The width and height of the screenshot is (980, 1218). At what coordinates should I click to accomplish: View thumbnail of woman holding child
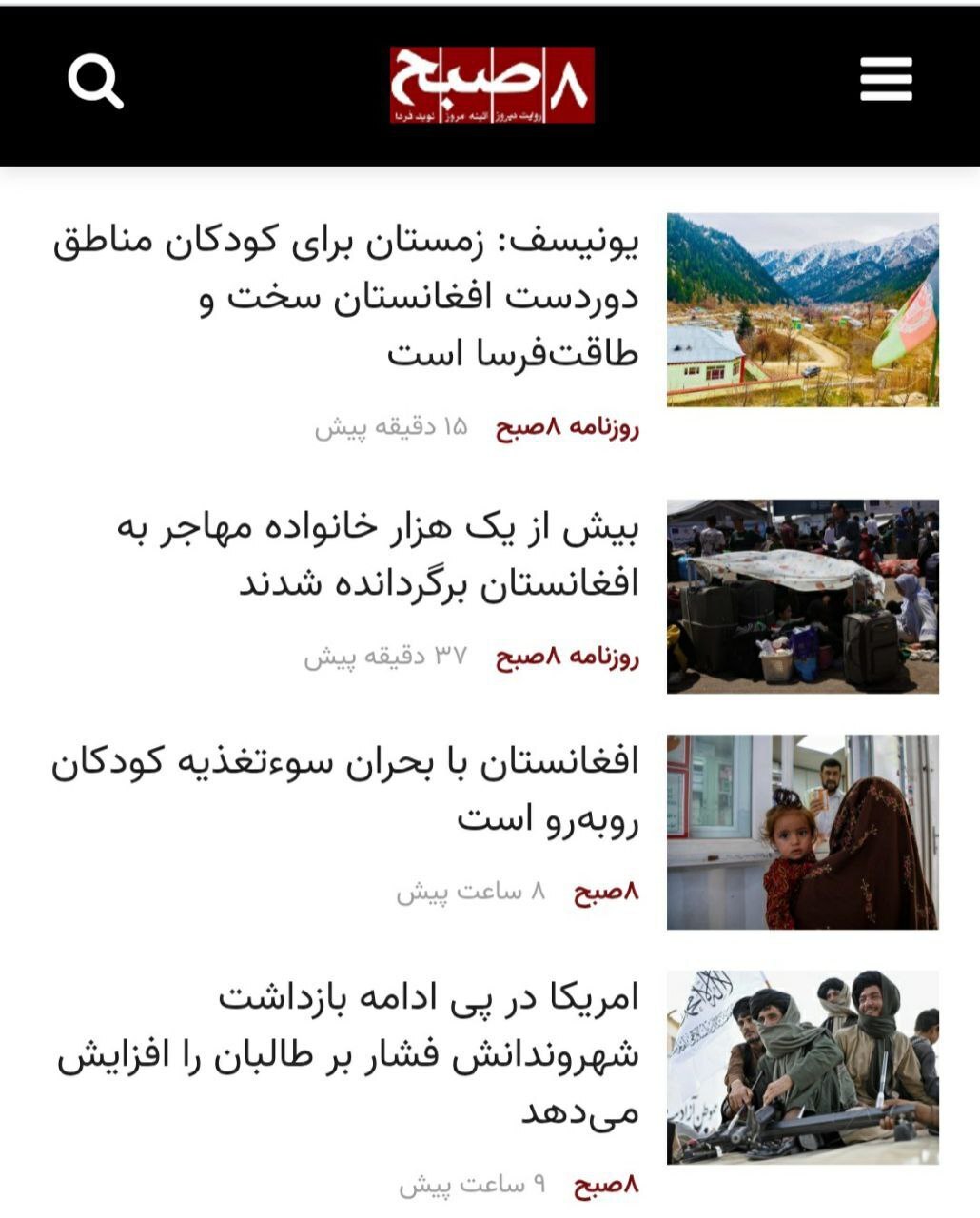pos(802,832)
